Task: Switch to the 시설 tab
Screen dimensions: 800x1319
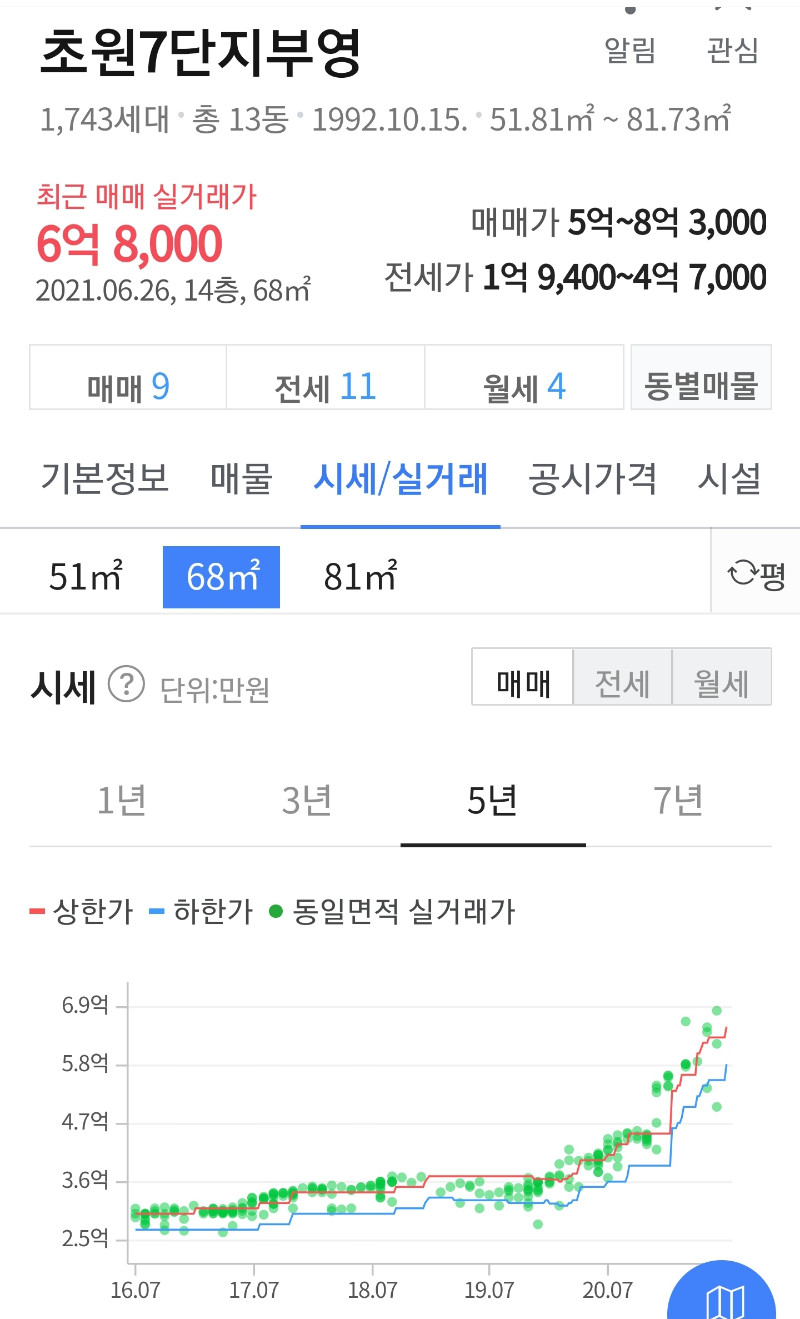Action: click(729, 479)
